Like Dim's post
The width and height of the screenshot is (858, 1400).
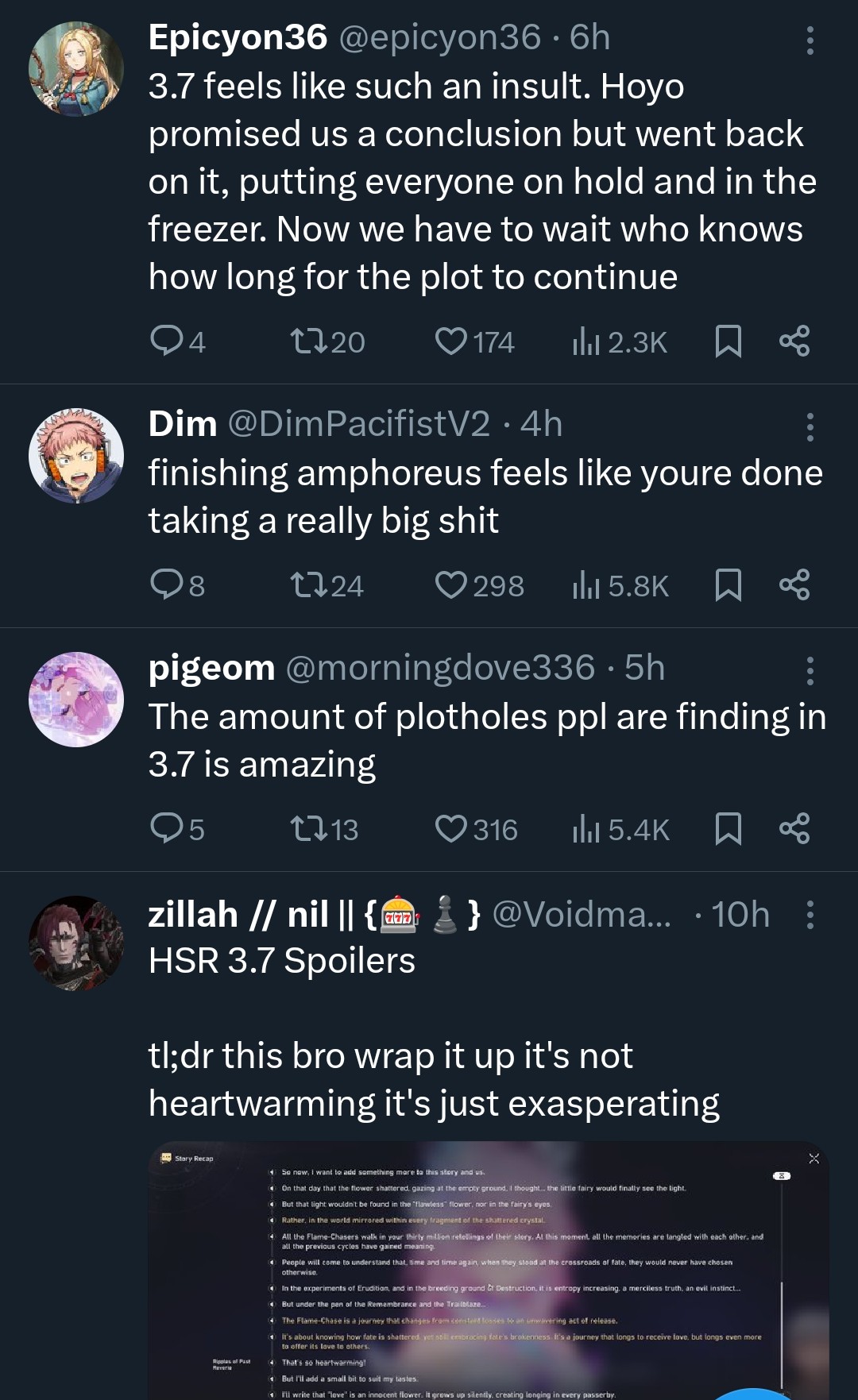pyautogui.click(x=451, y=585)
